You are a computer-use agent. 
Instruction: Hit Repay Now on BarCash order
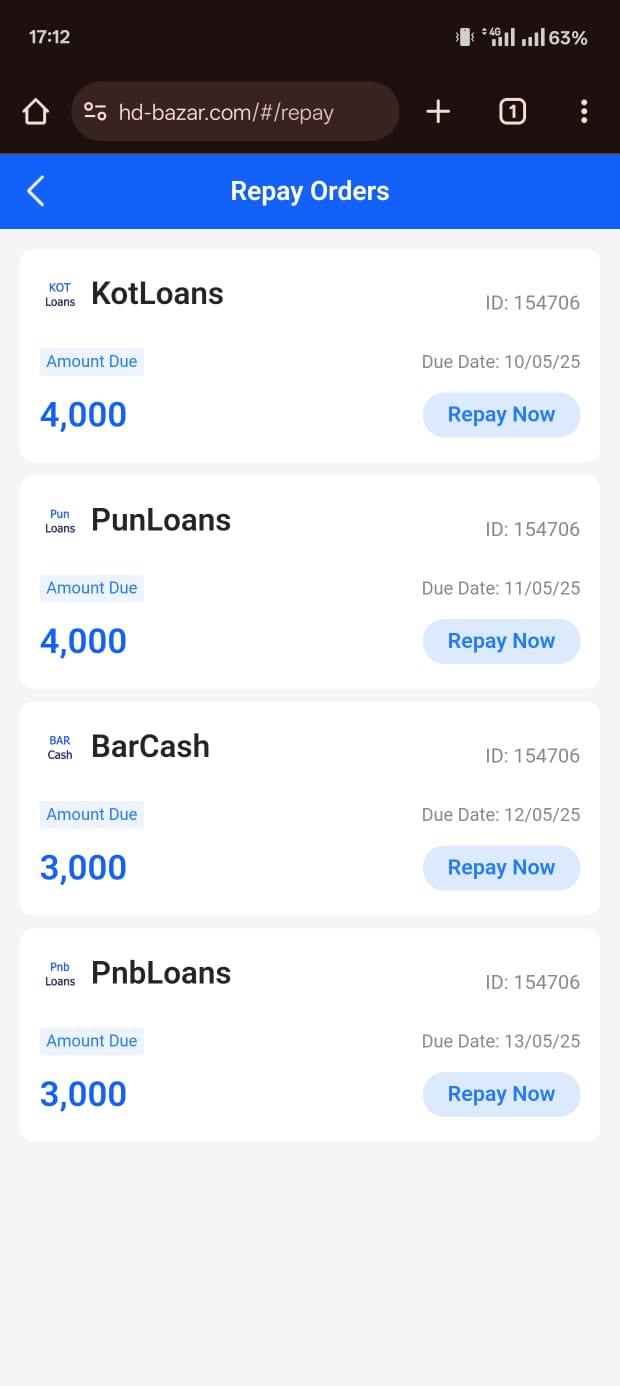[501, 868]
